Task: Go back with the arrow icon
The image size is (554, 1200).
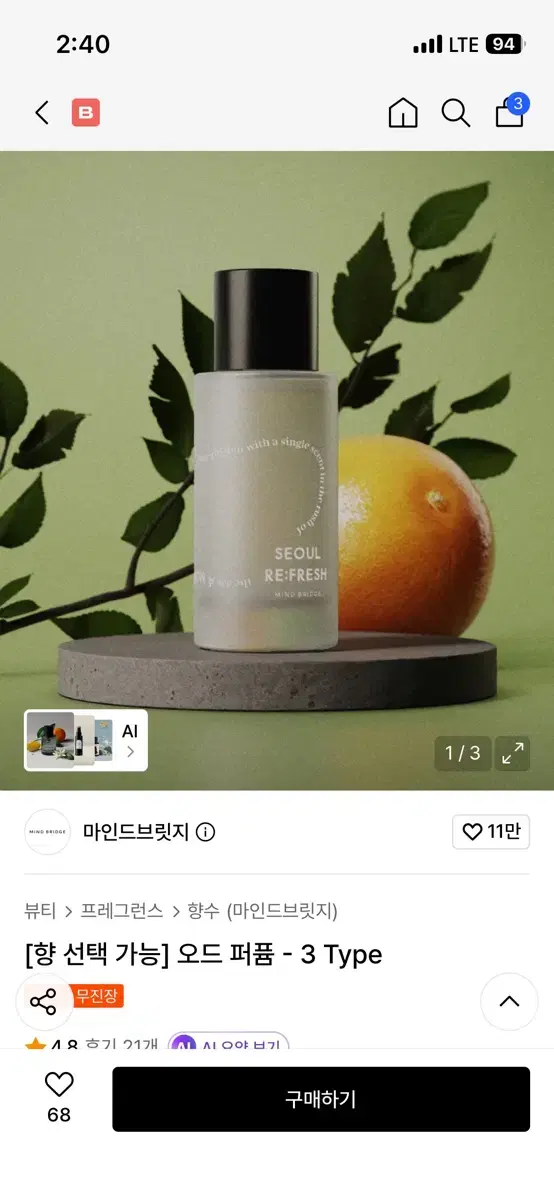Action: [x=42, y=113]
